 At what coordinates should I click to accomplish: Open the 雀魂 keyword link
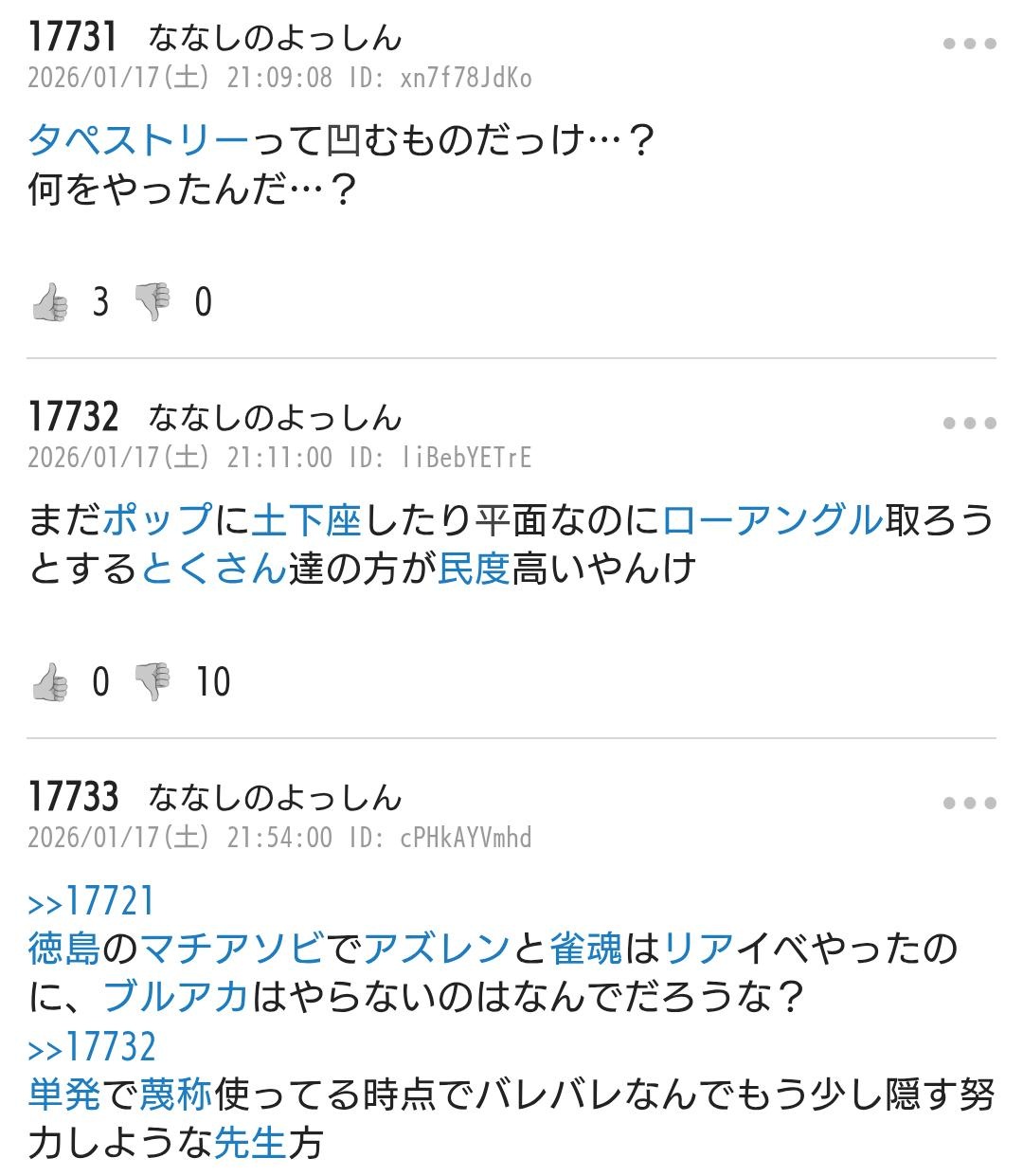(x=586, y=948)
